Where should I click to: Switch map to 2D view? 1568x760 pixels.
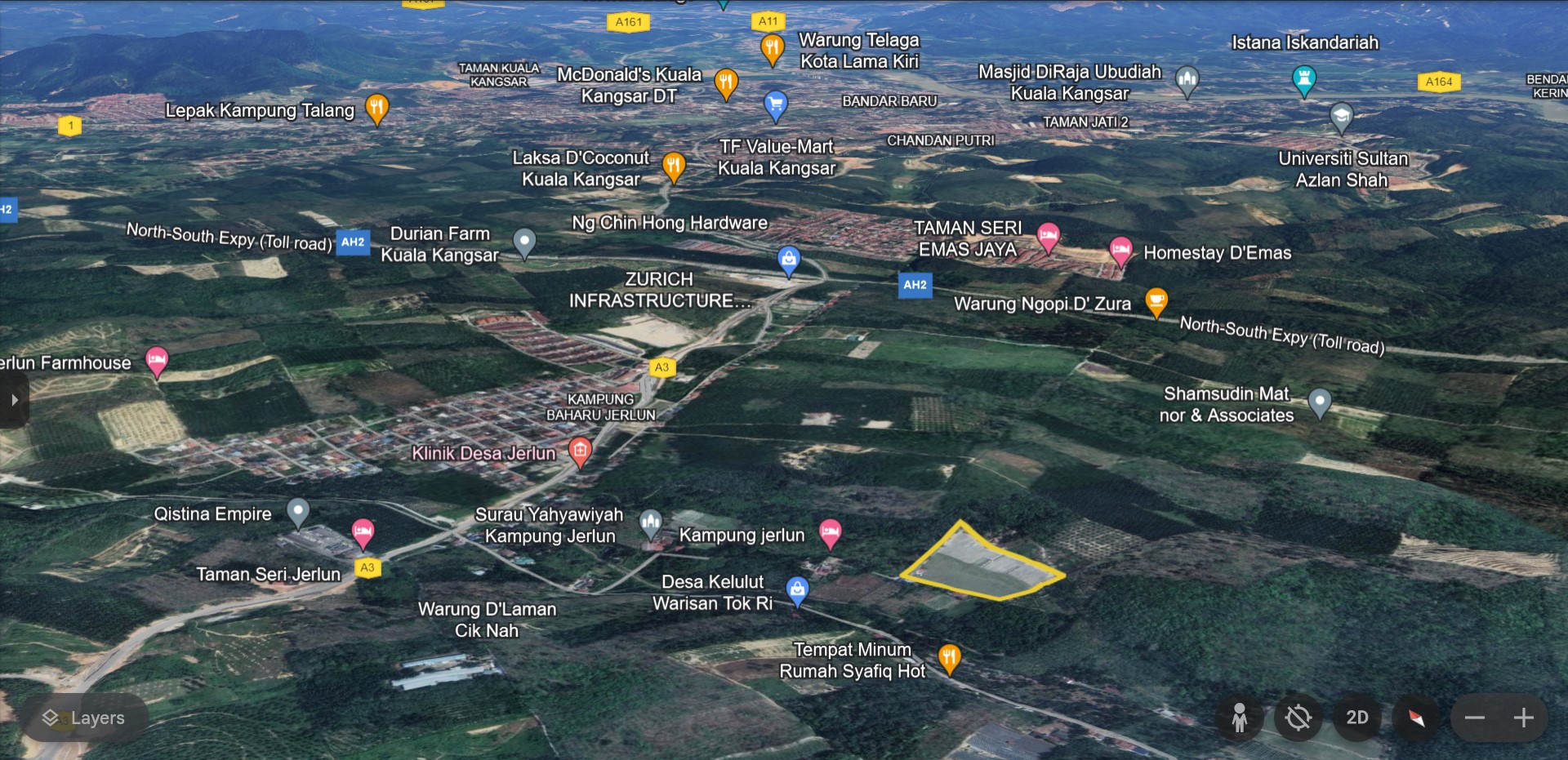coord(1356,718)
